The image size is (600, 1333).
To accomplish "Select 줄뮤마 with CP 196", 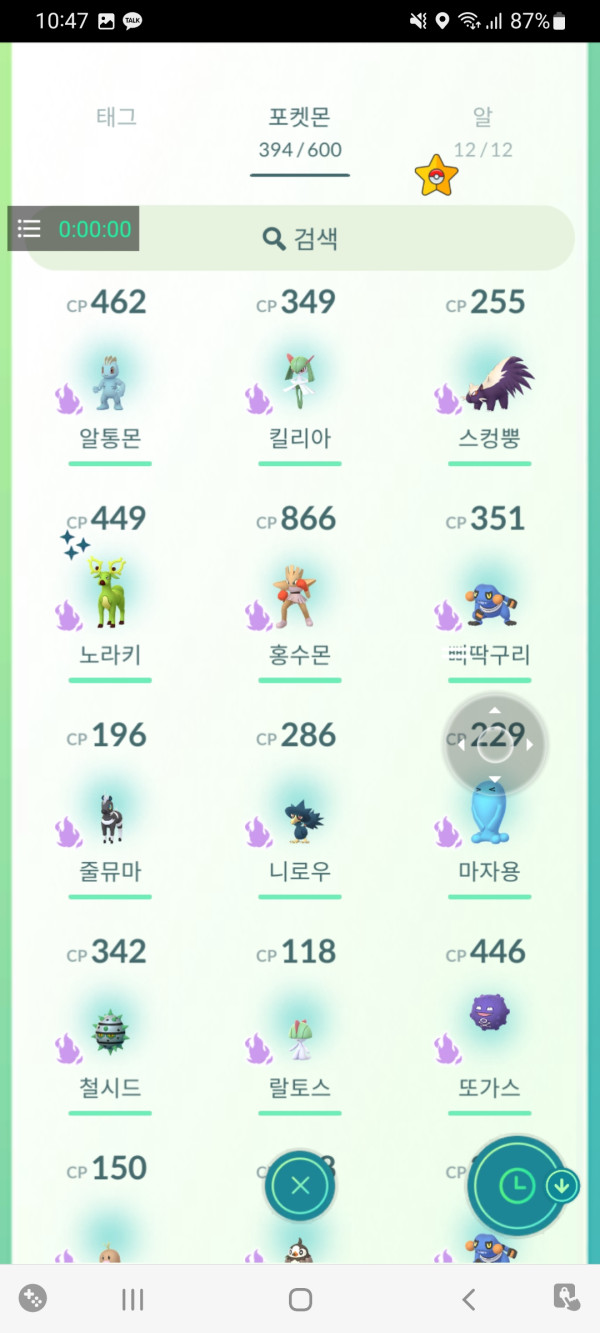I will (x=110, y=818).
